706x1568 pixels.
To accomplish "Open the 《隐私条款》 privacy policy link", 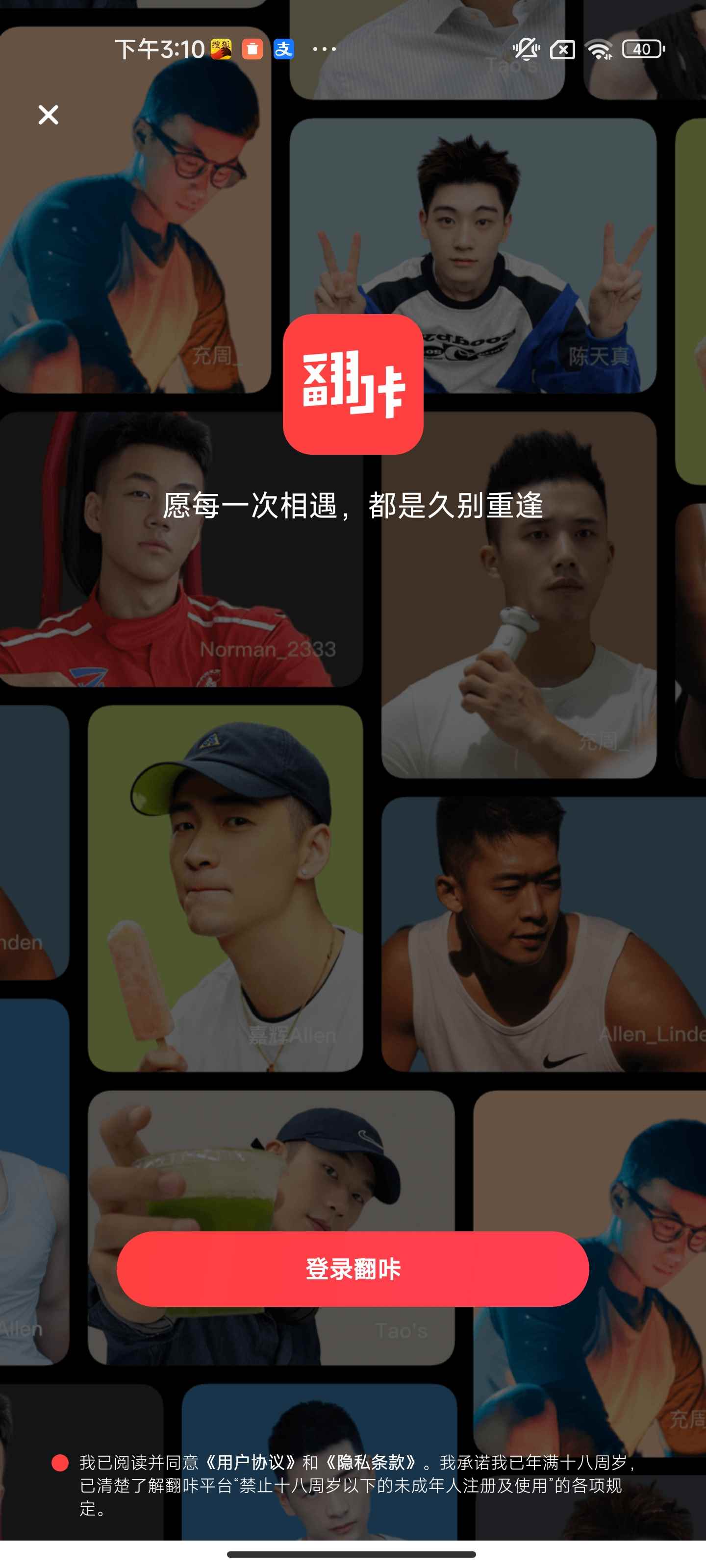I will (x=371, y=1463).
